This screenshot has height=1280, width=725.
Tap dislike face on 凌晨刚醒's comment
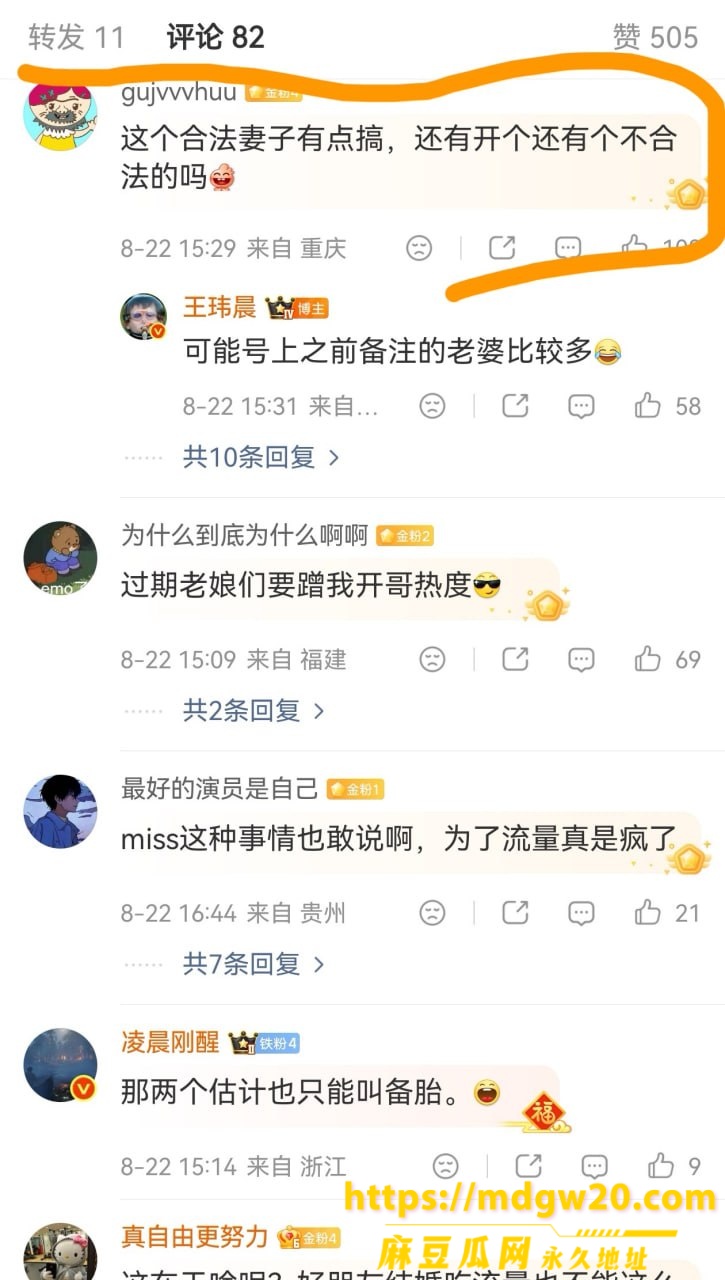pyautogui.click(x=446, y=1166)
